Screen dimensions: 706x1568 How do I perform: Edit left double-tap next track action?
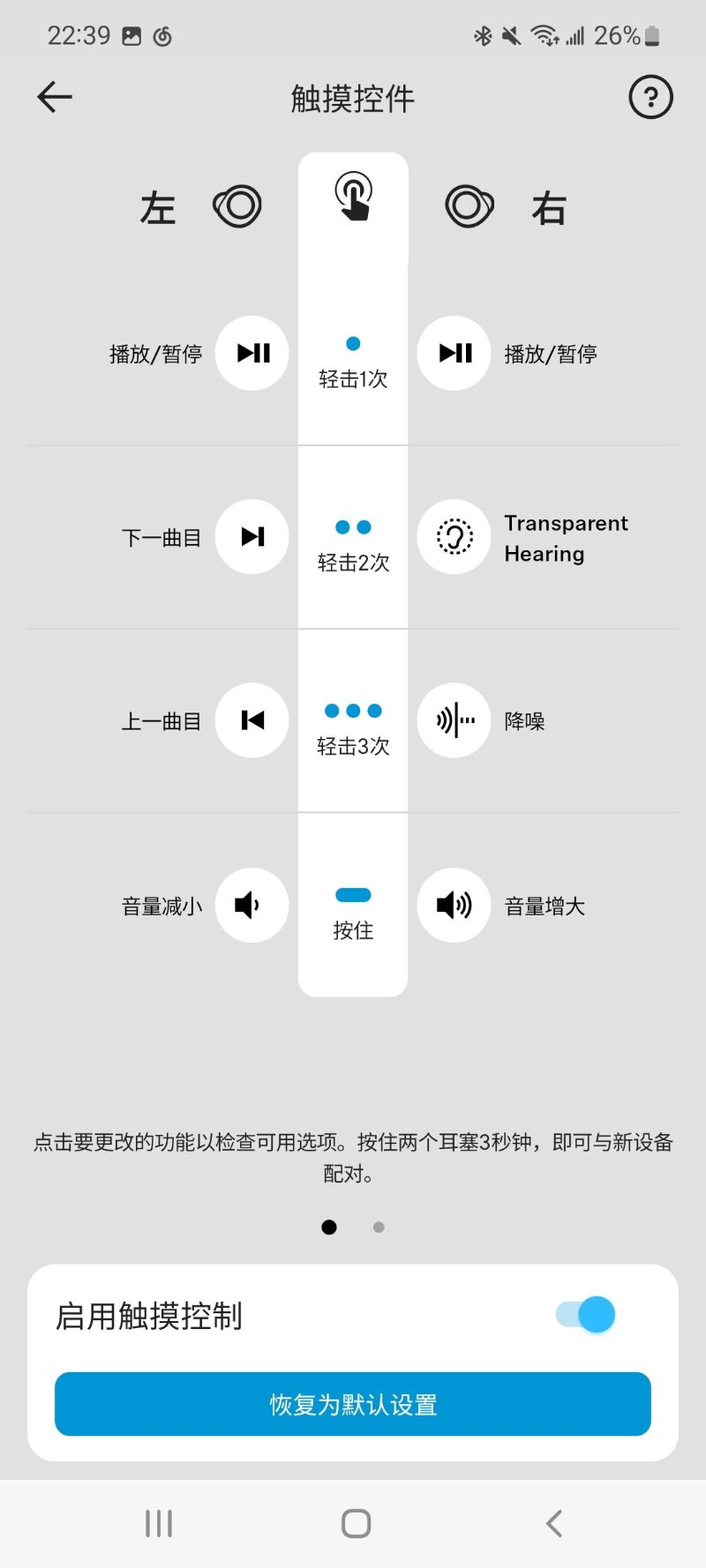tap(252, 537)
